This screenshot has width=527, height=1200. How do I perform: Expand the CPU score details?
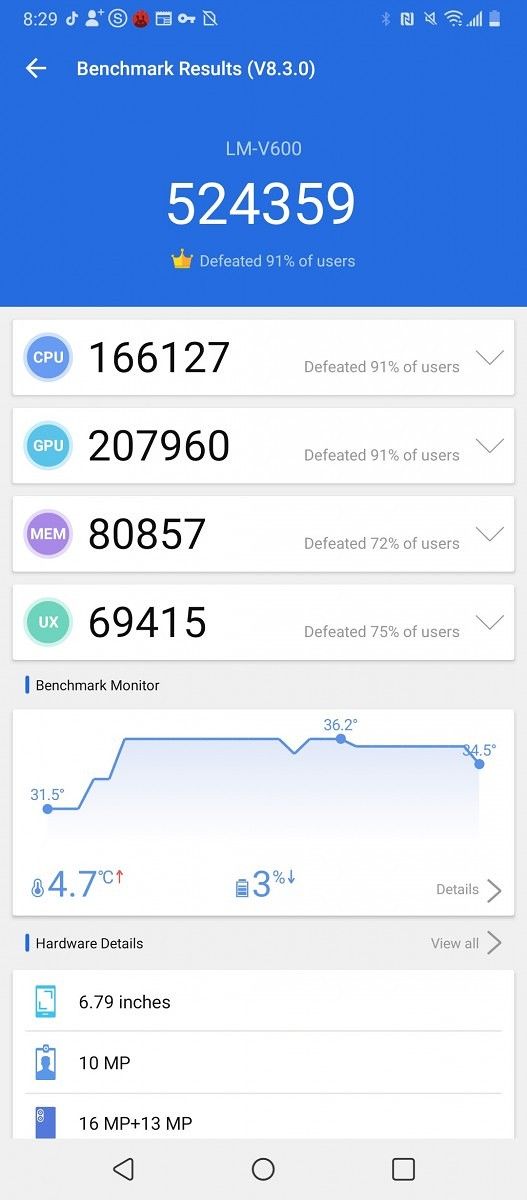coord(489,358)
